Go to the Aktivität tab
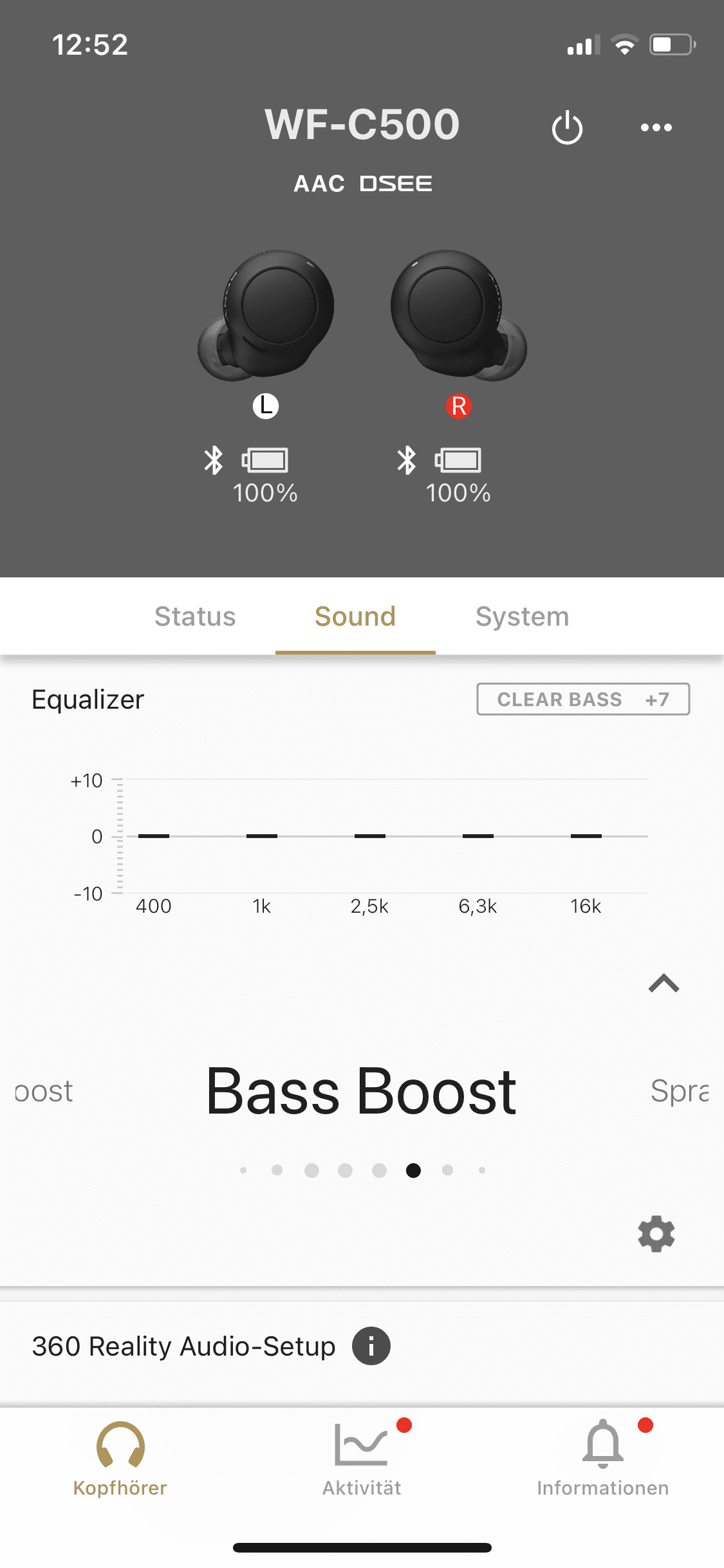Image resolution: width=724 pixels, height=1568 pixels. click(362, 1458)
